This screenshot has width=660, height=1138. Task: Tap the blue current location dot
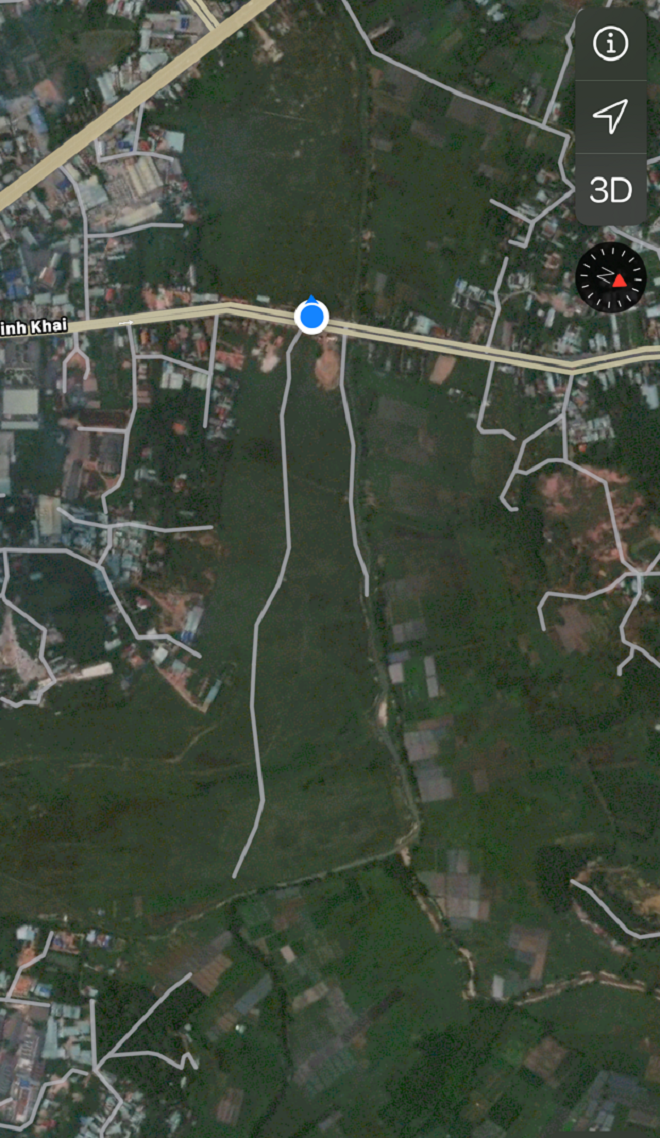(x=312, y=318)
